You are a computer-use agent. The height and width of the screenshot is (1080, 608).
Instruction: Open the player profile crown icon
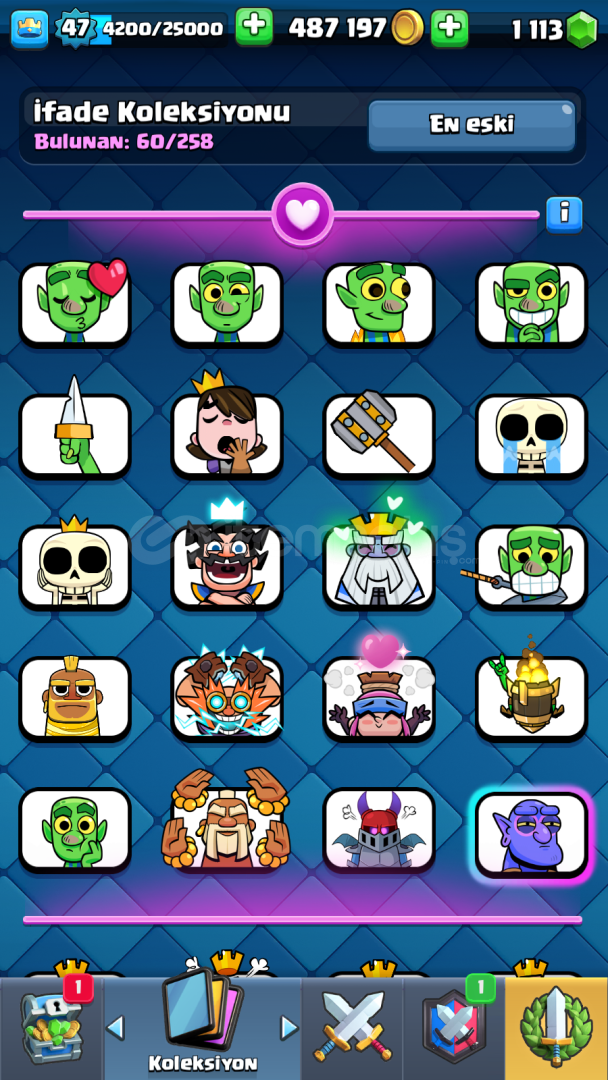[x=30, y=29]
